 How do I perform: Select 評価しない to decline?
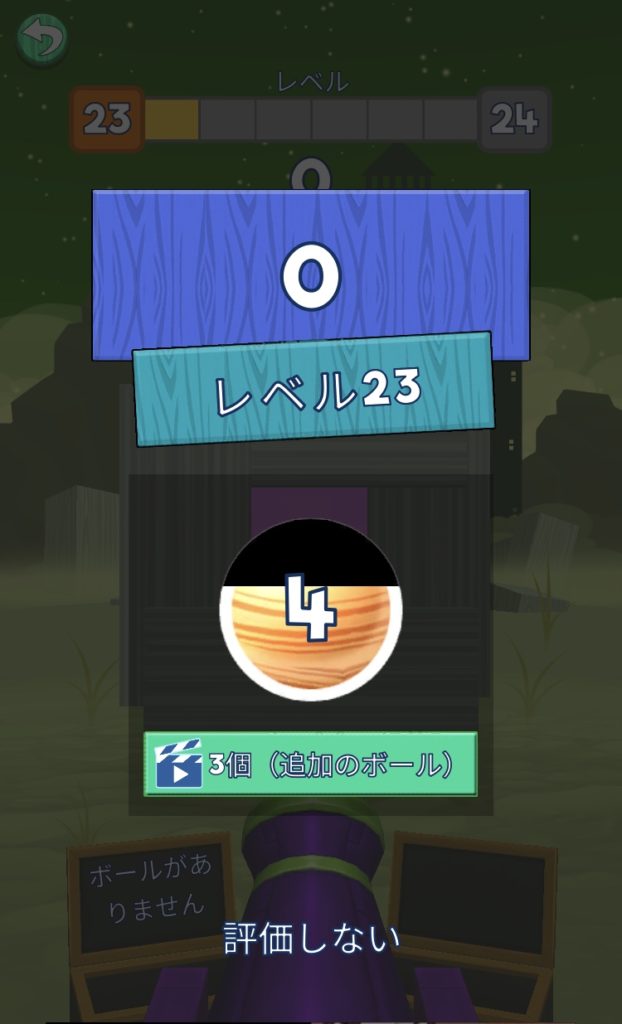311,938
